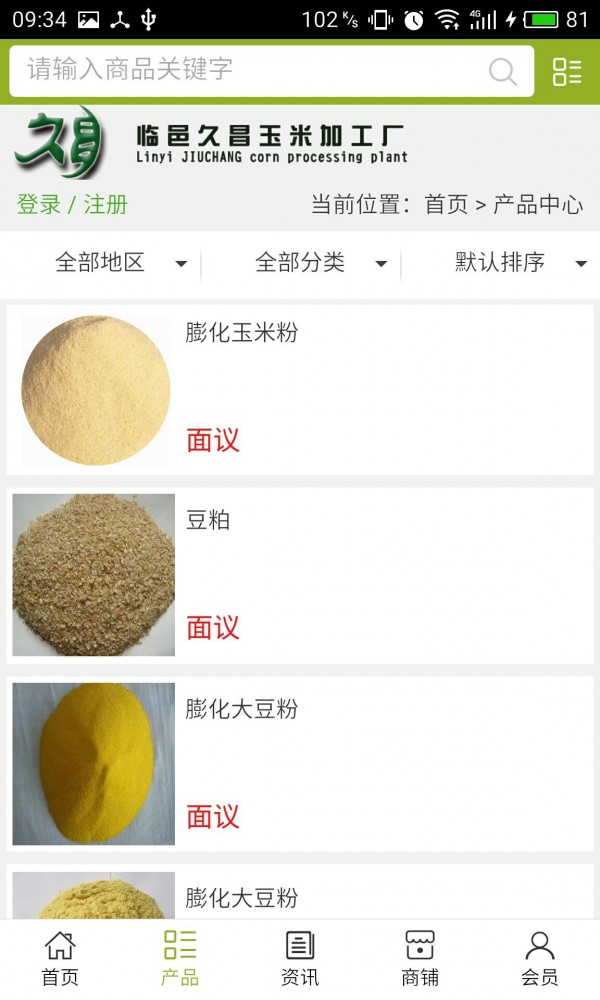Open the 会员 member tab
Image resolution: width=600 pixels, height=1000 pixels.
tap(540, 959)
